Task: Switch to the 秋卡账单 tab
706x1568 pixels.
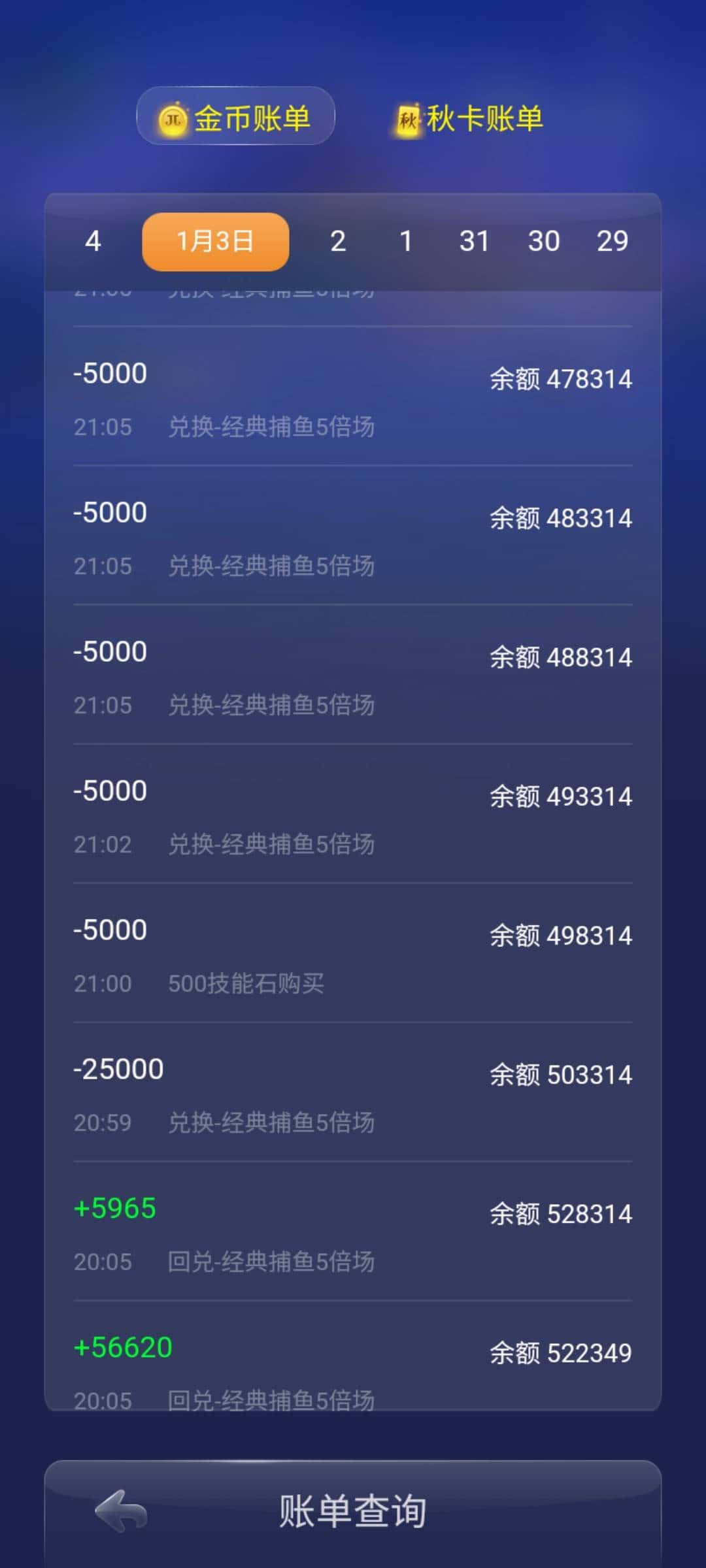Action: click(x=484, y=118)
